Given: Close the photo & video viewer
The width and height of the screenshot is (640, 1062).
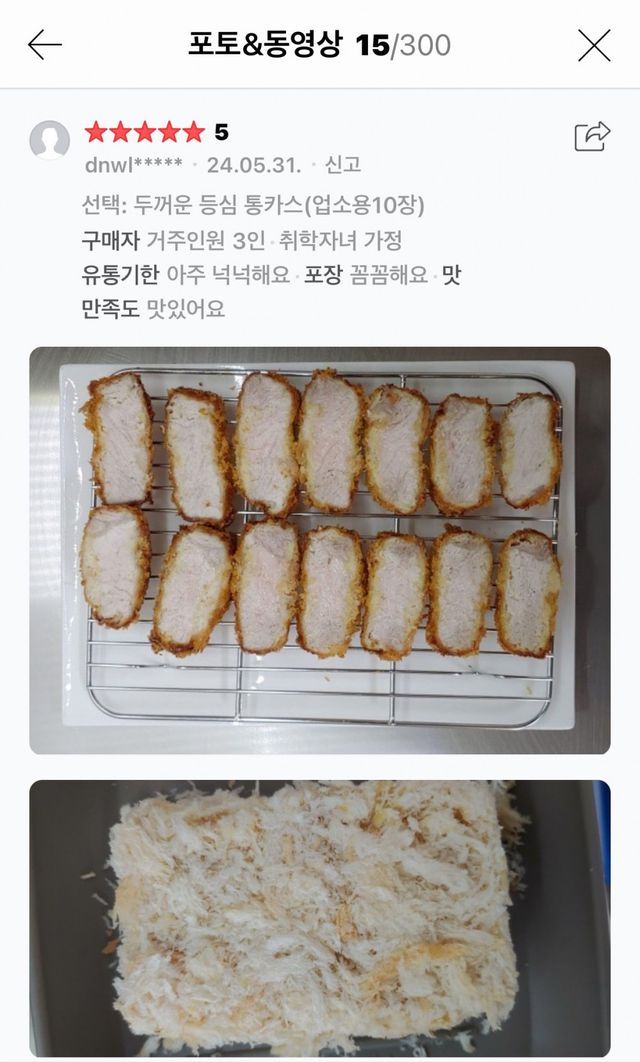Looking at the screenshot, I should coord(594,45).
